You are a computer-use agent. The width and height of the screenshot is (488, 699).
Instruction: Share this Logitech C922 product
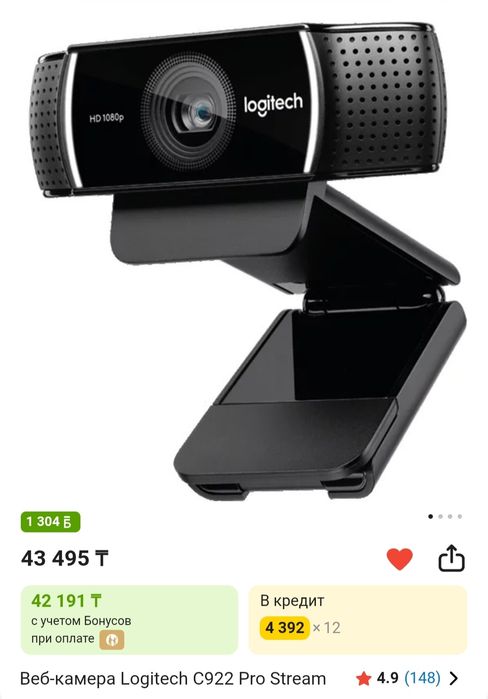[x=451, y=558]
